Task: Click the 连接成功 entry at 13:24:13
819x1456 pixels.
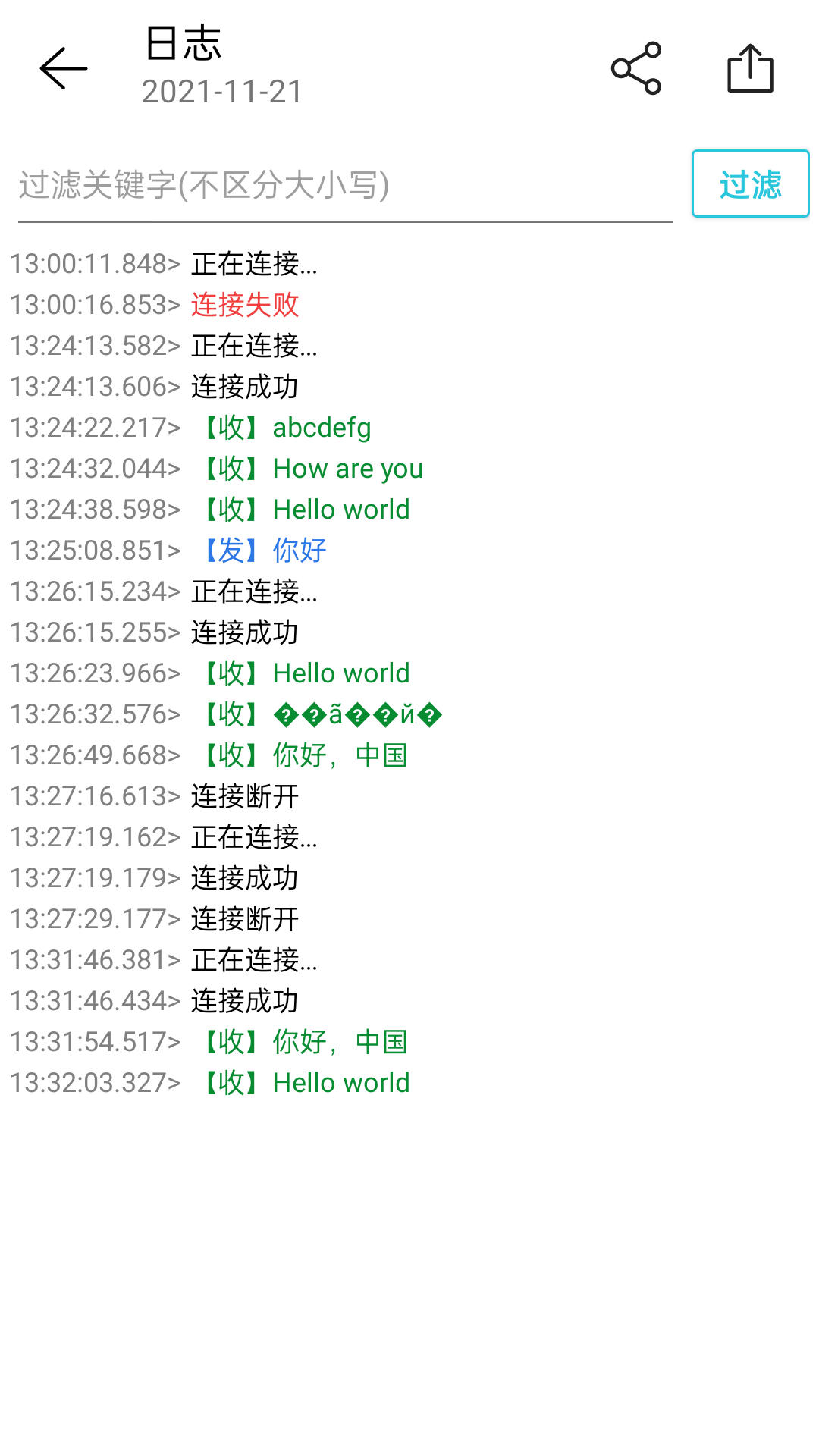Action: [244, 388]
